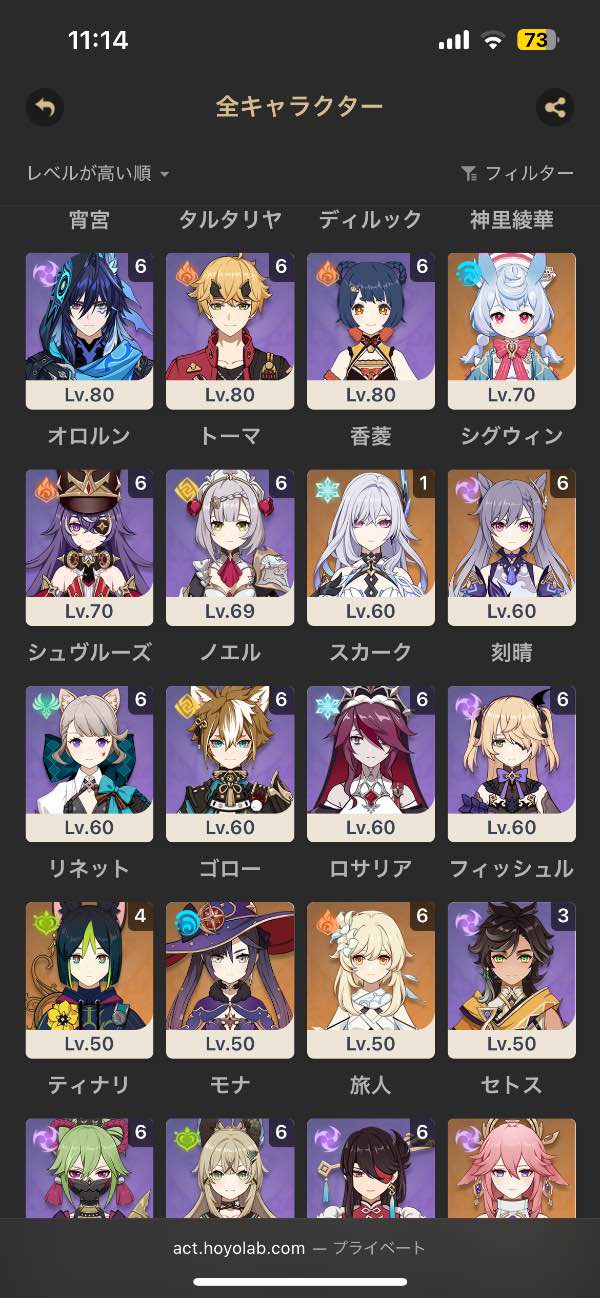The image size is (600, 1298).
Task: View ノエル character details
Action: tap(230, 547)
